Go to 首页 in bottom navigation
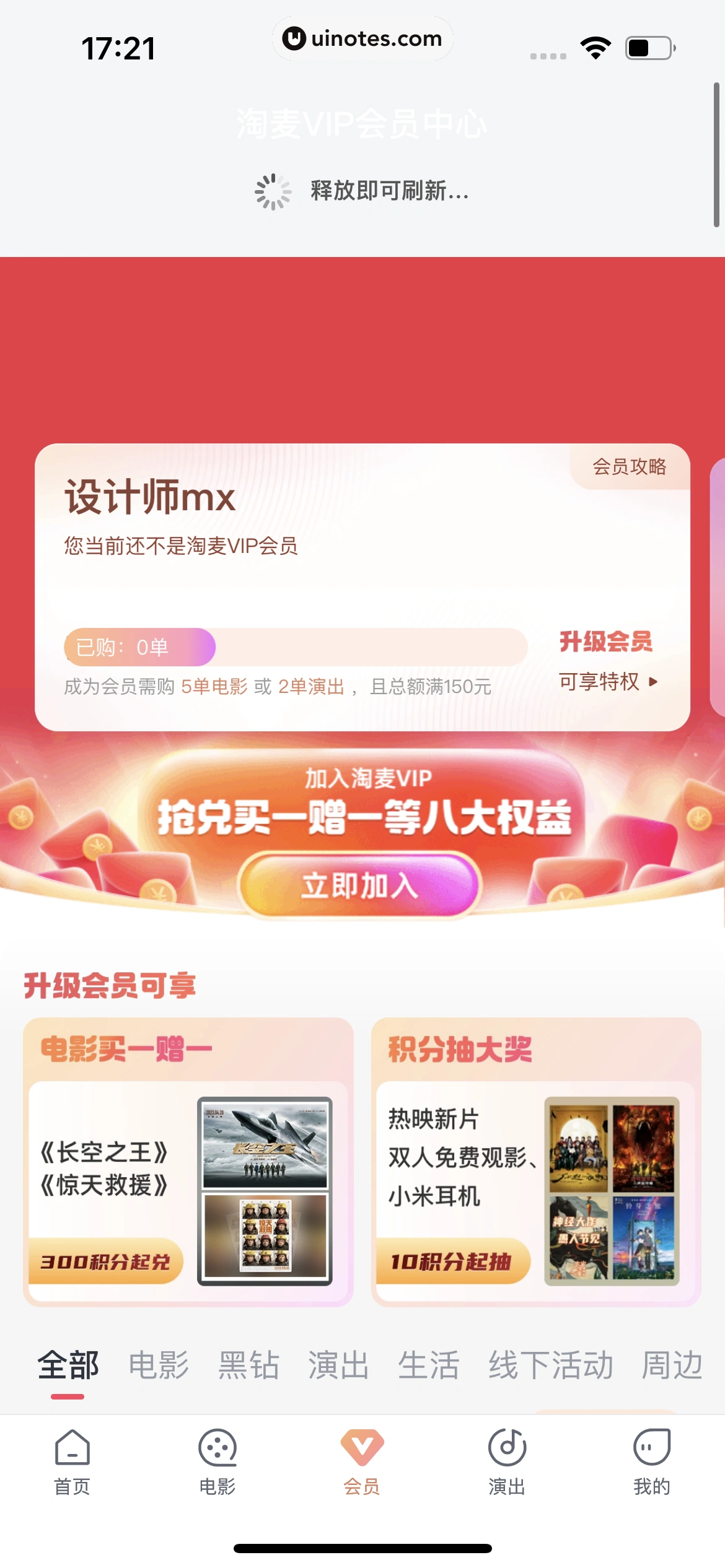This screenshot has width=725, height=1568. pos(72,1461)
